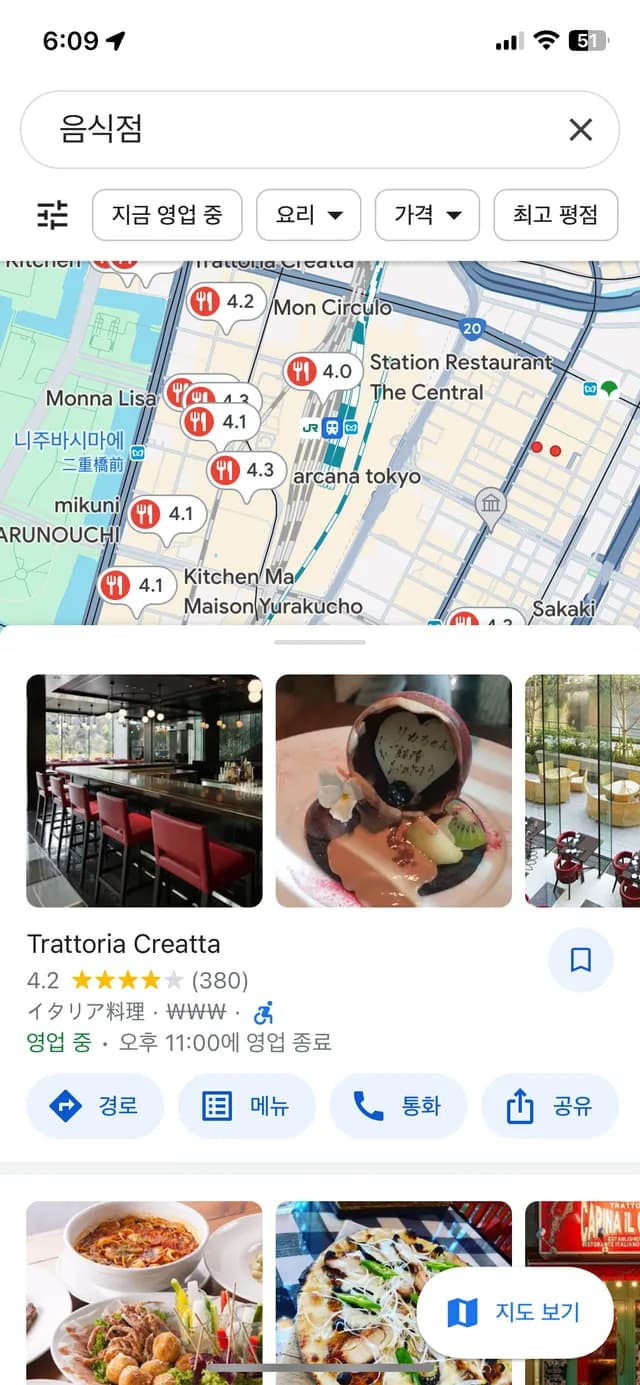Tap the 음식점 search field
The image size is (640, 1385).
pyautogui.click(x=300, y=130)
